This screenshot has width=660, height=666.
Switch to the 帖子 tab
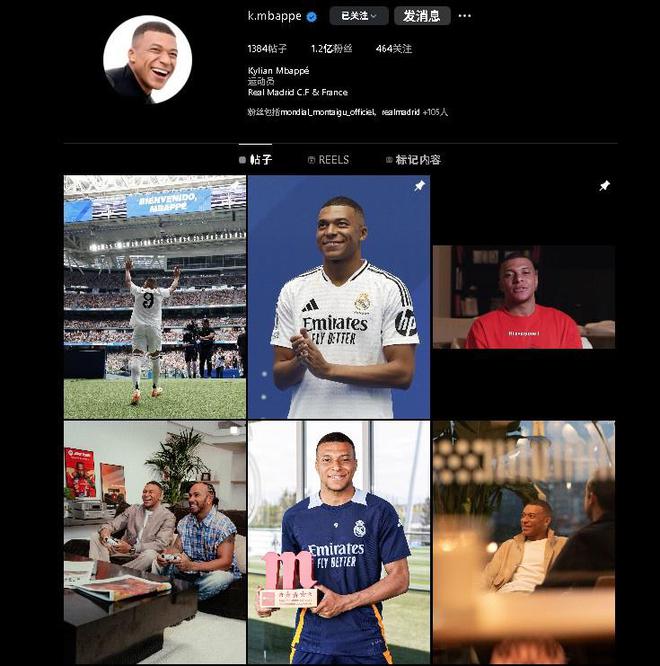pyautogui.click(x=256, y=160)
